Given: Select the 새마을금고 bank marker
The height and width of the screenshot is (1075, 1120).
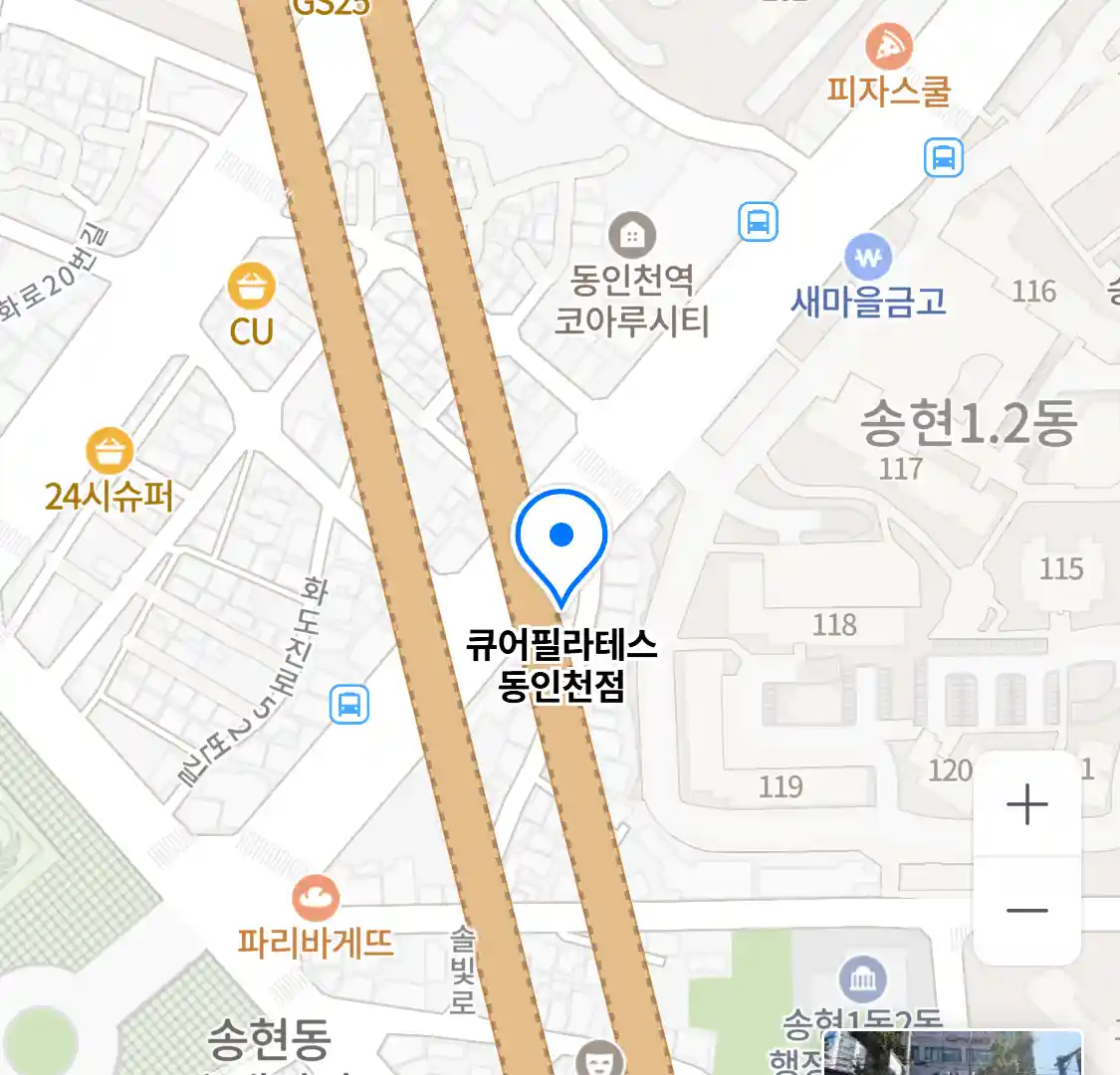Looking at the screenshot, I should click(867, 258).
